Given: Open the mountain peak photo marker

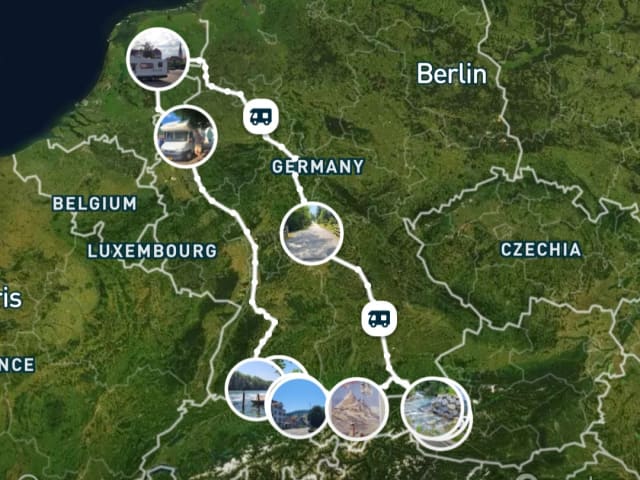Looking at the screenshot, I should tap(357, 409).
